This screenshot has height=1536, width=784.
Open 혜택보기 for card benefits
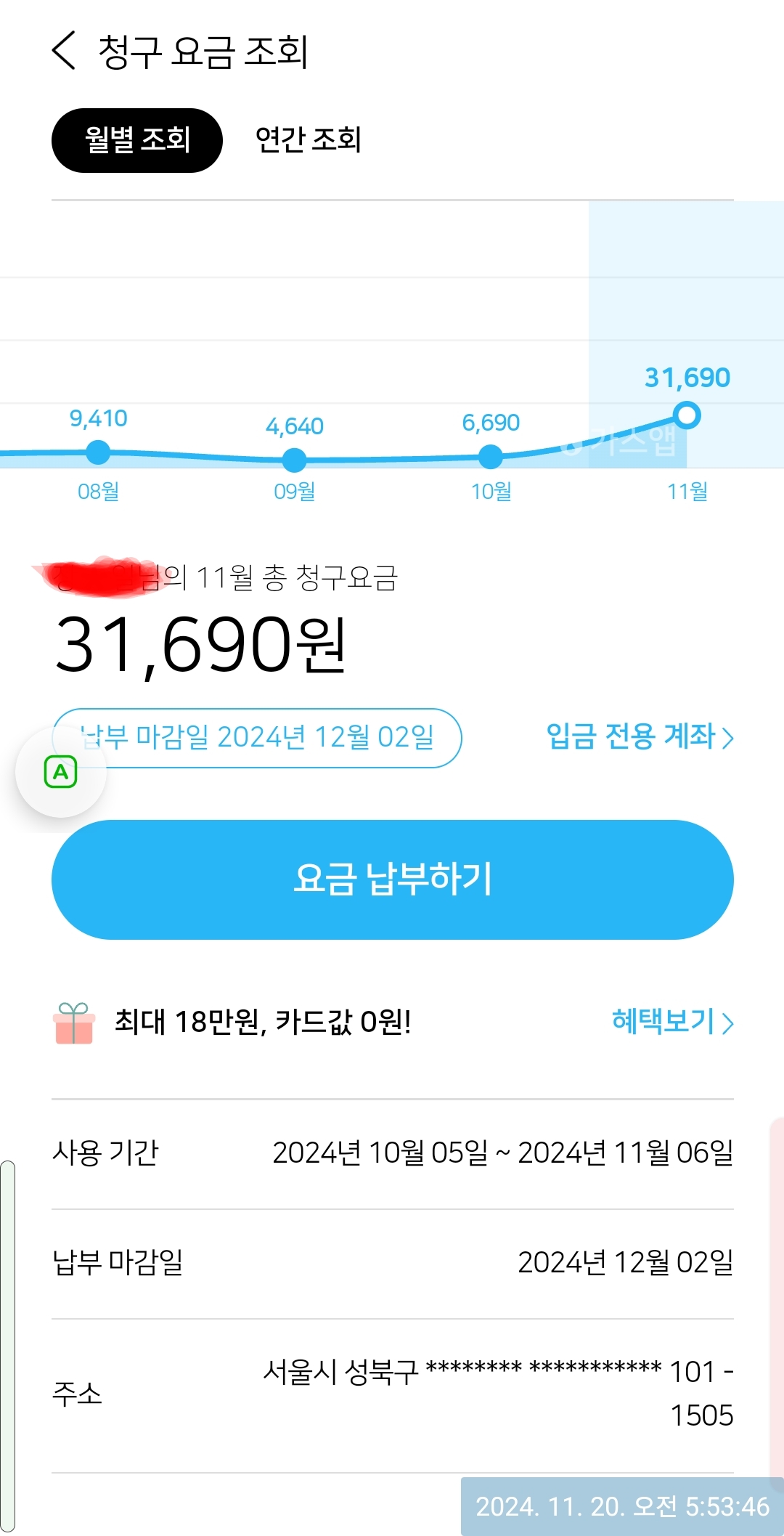tap(672, 1022)
